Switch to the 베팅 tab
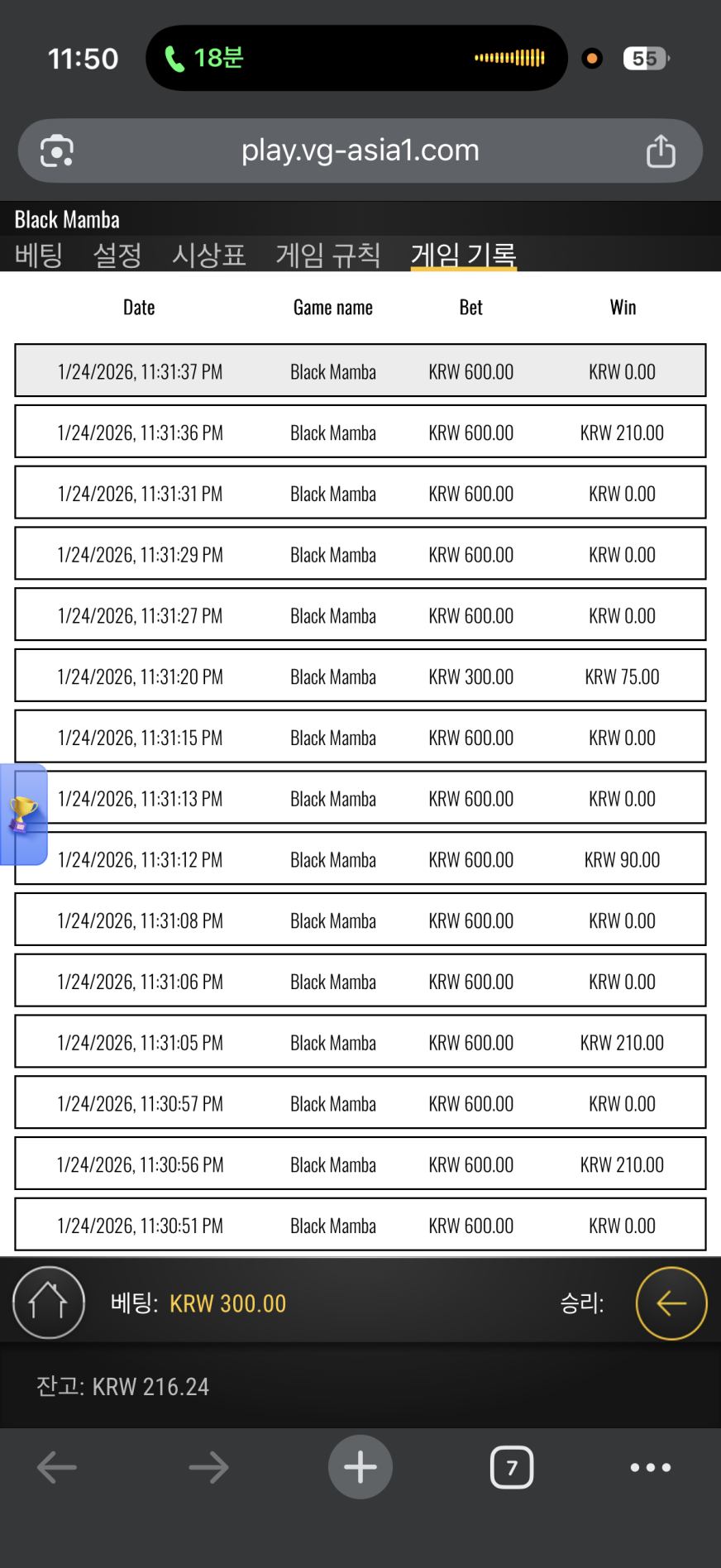This screenshot has height=1568, width=721. point(39,254)
